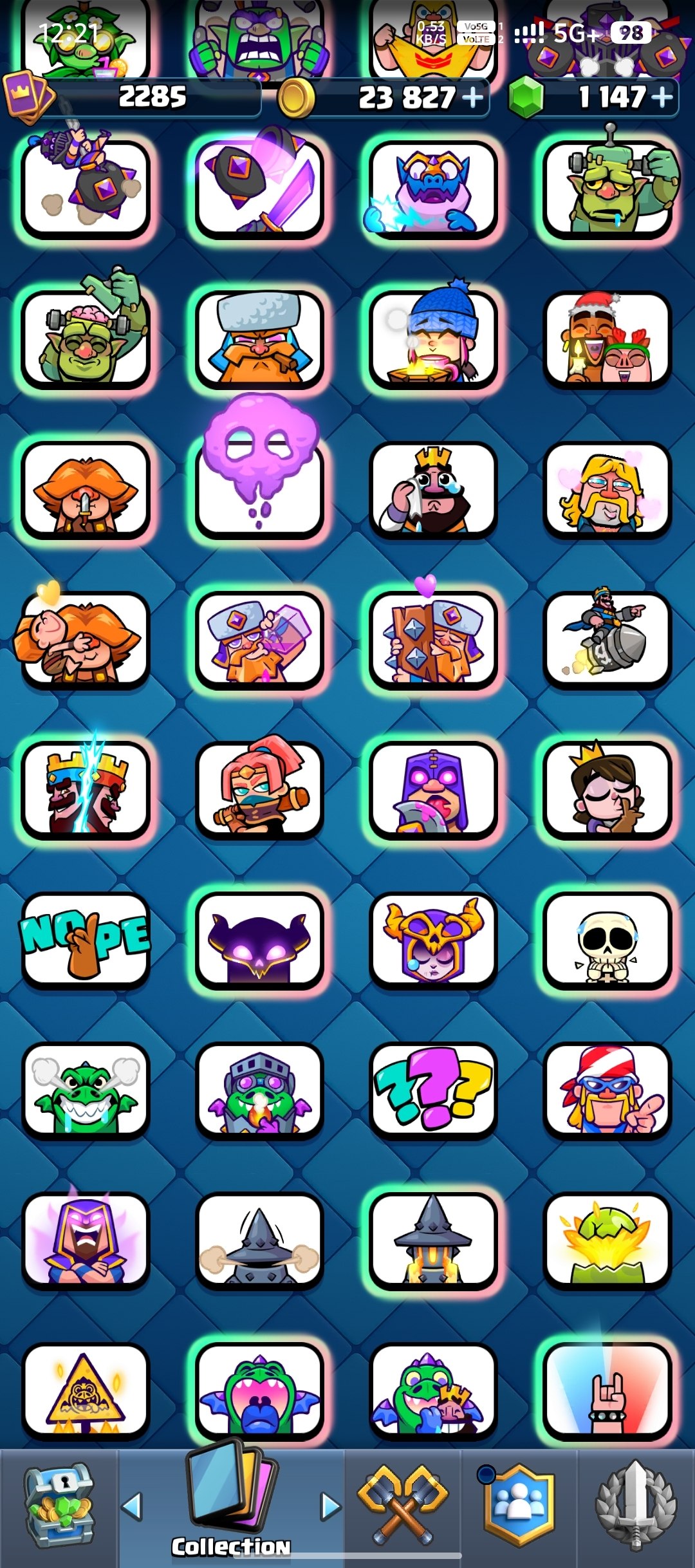This screenshot has width=695, height=1568.
Task: Select the Frankenstein goblin flexing emote
Action: point(607,187)
